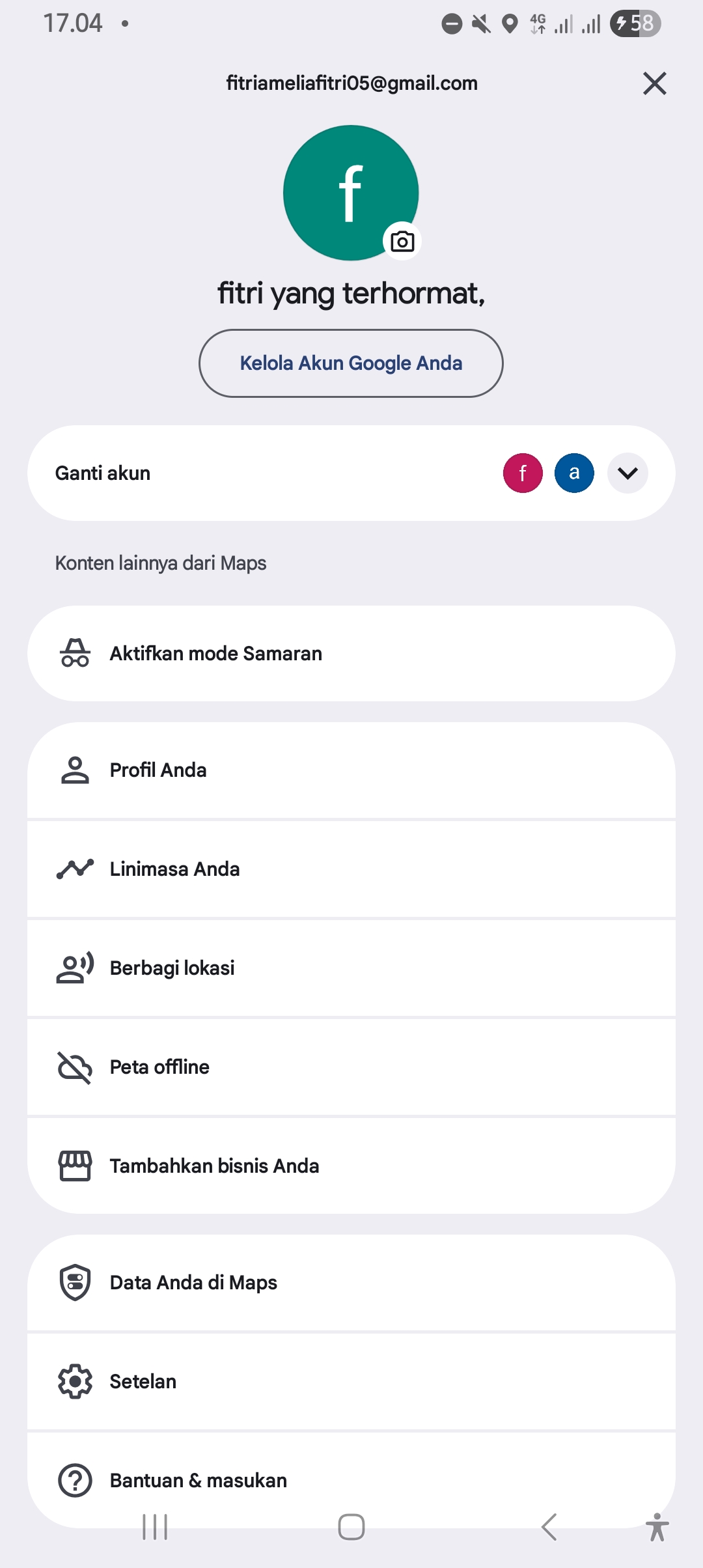Switch to the blue 'a' account avatar
The image size is (703, 1568).
coord(574,473)
